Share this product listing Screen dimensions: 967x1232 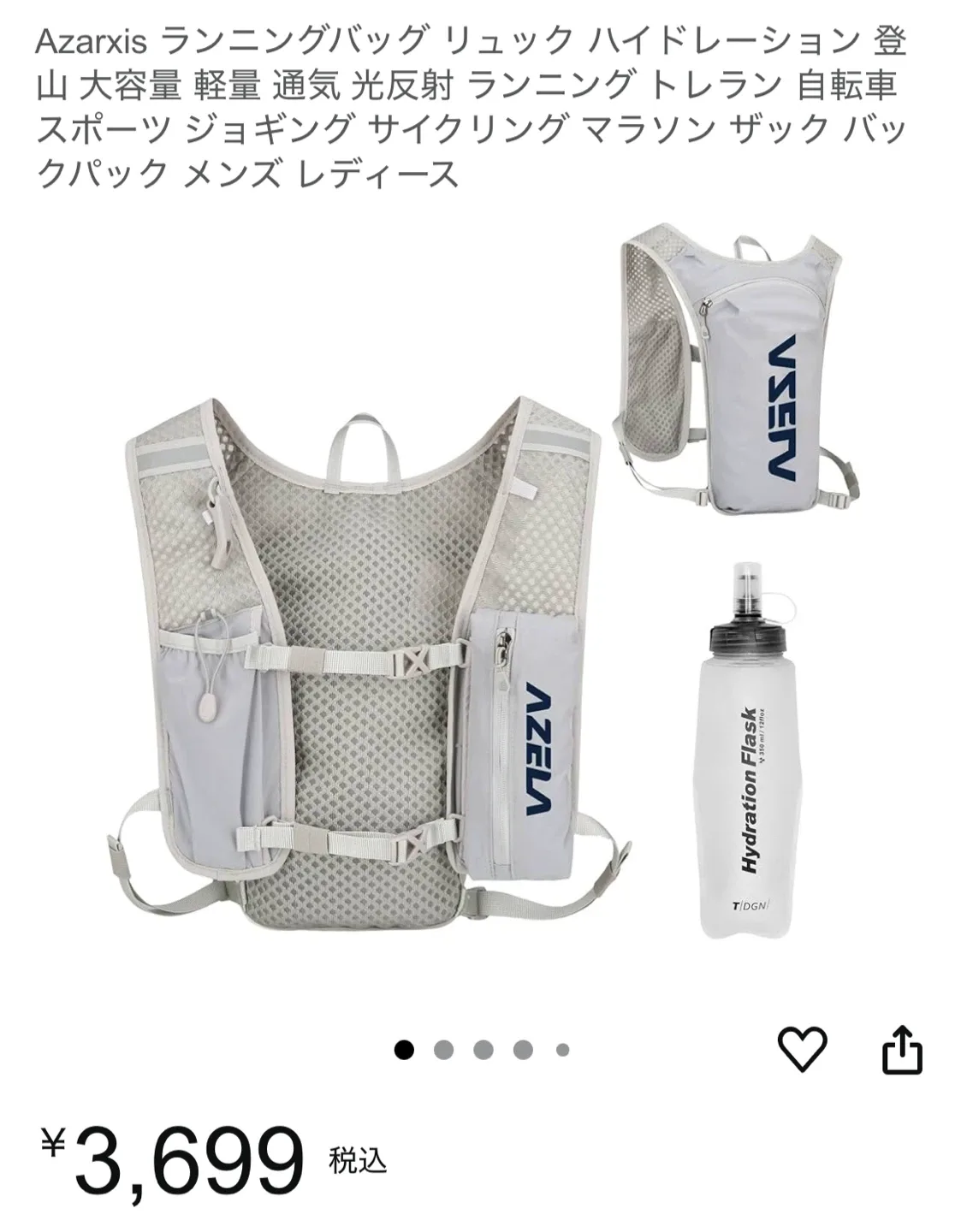tap(902, 1050)
